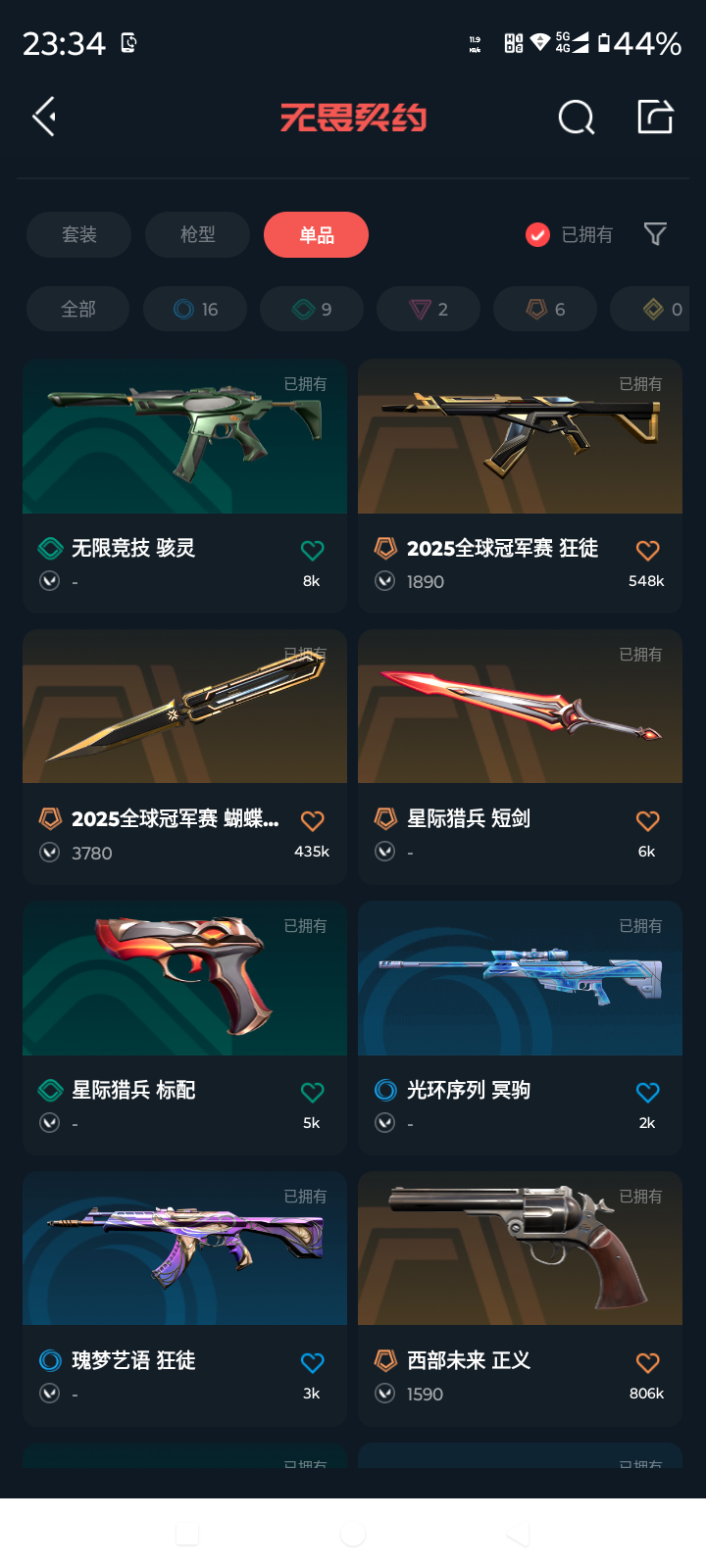706x1568 pixels.
Task: Select the 单品 tab
Action: pyautogui.click(x=316, y=235)
